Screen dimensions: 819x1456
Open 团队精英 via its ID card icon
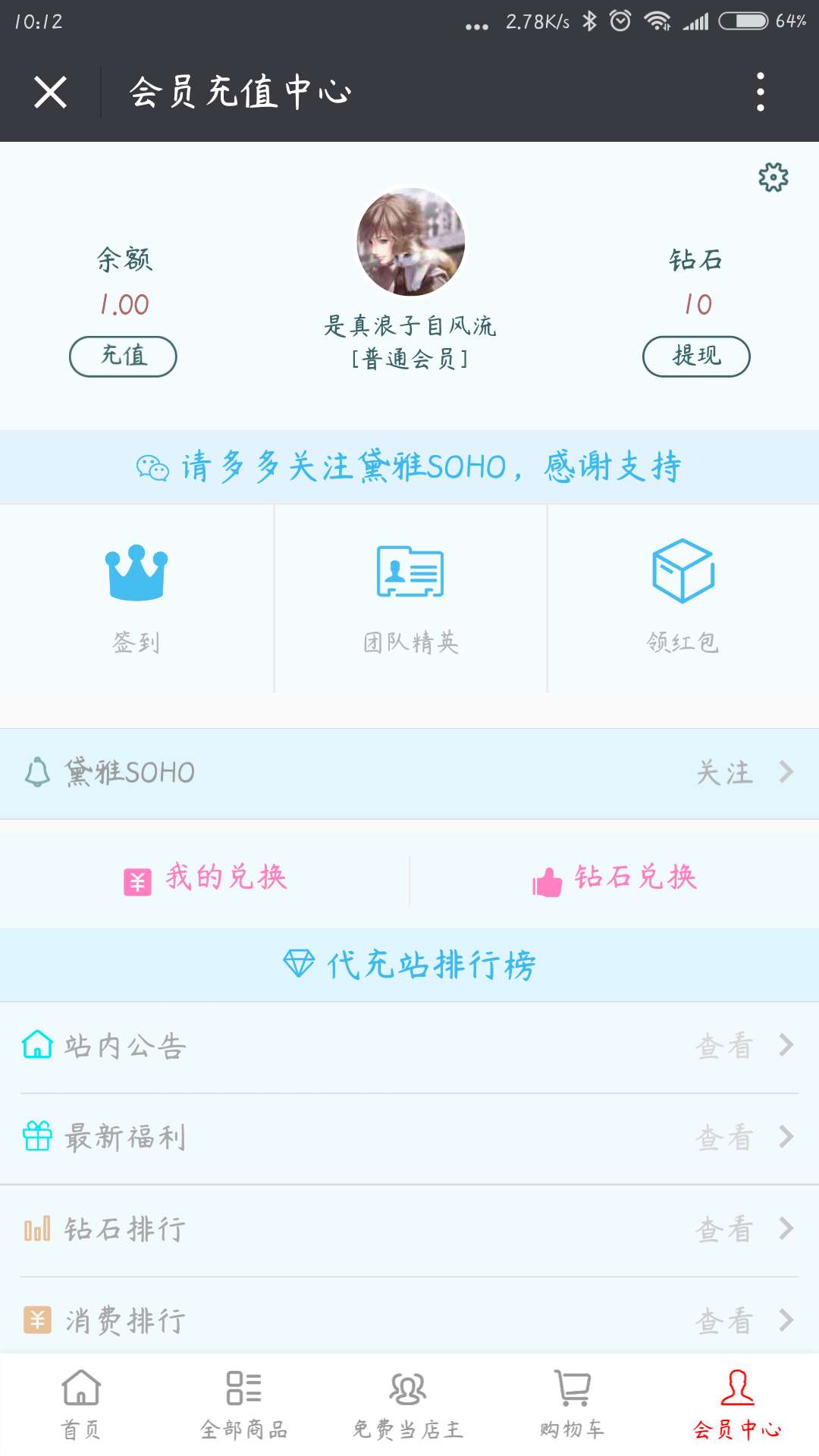(x=409, y=573)
